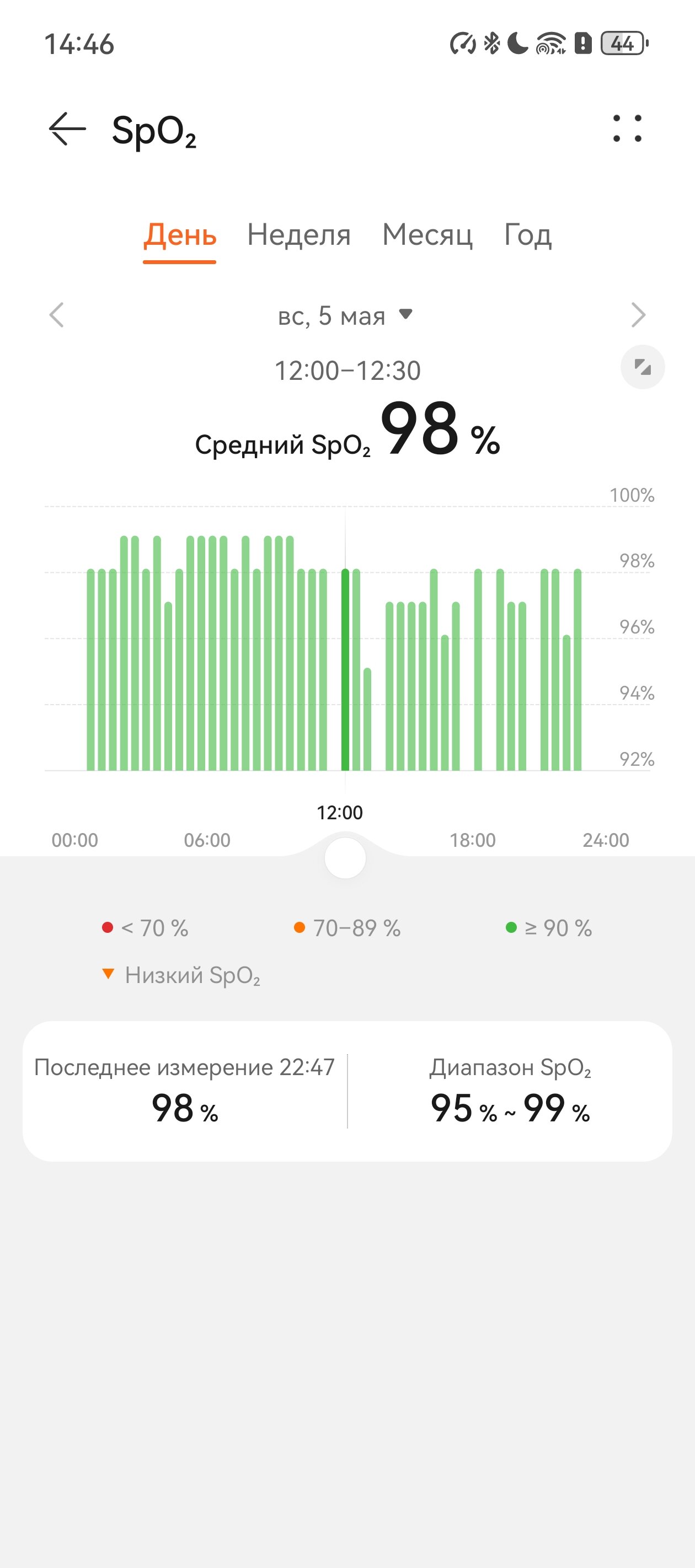This screenshot has width=695, height=1568.
Task: Switch to the Месяц tab
Action: coord(427,235)
